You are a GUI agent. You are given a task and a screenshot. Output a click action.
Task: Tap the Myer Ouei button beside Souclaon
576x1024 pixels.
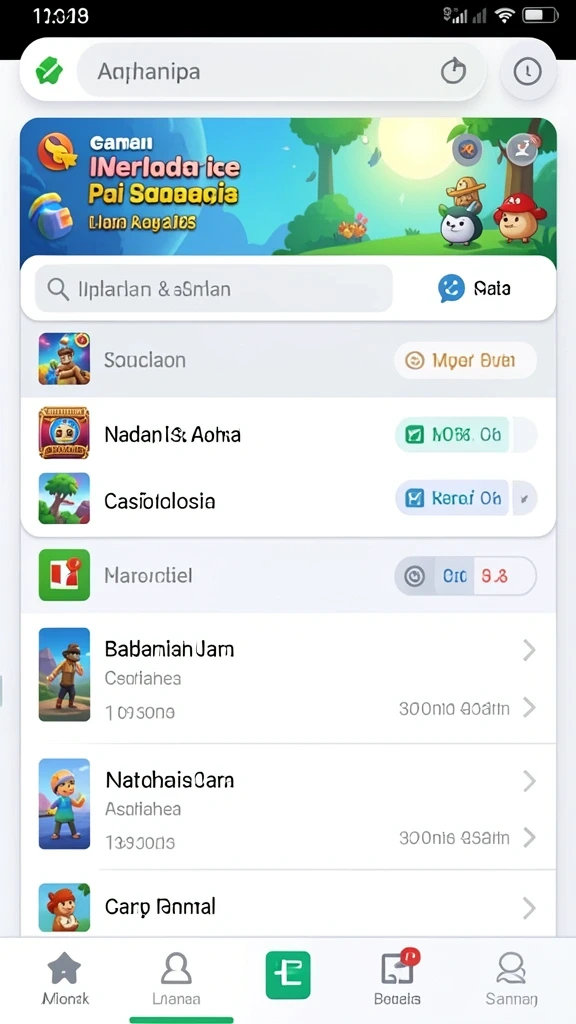465,360
